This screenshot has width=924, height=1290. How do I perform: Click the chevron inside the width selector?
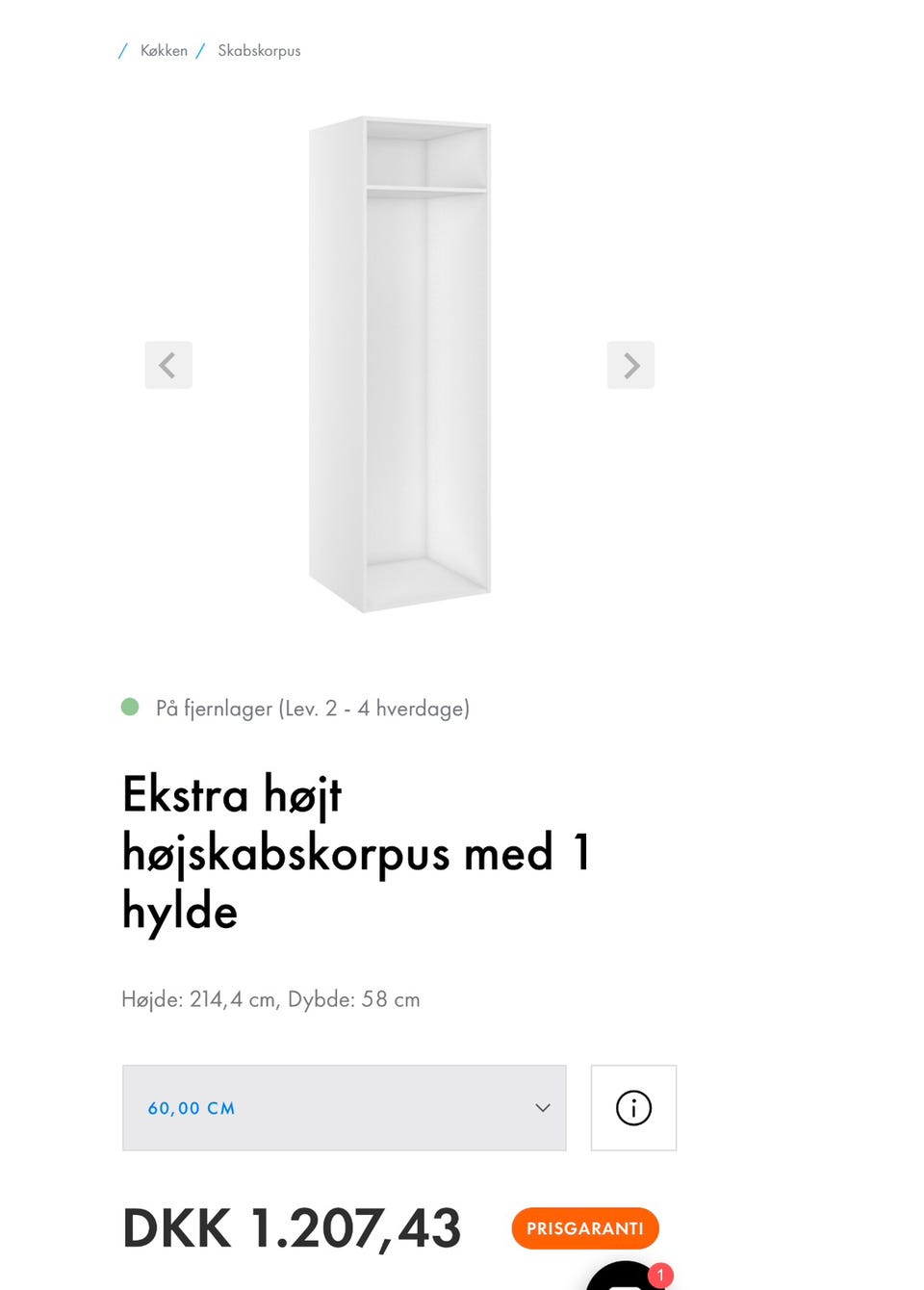pyautogui.click(x=542, y=1108)
